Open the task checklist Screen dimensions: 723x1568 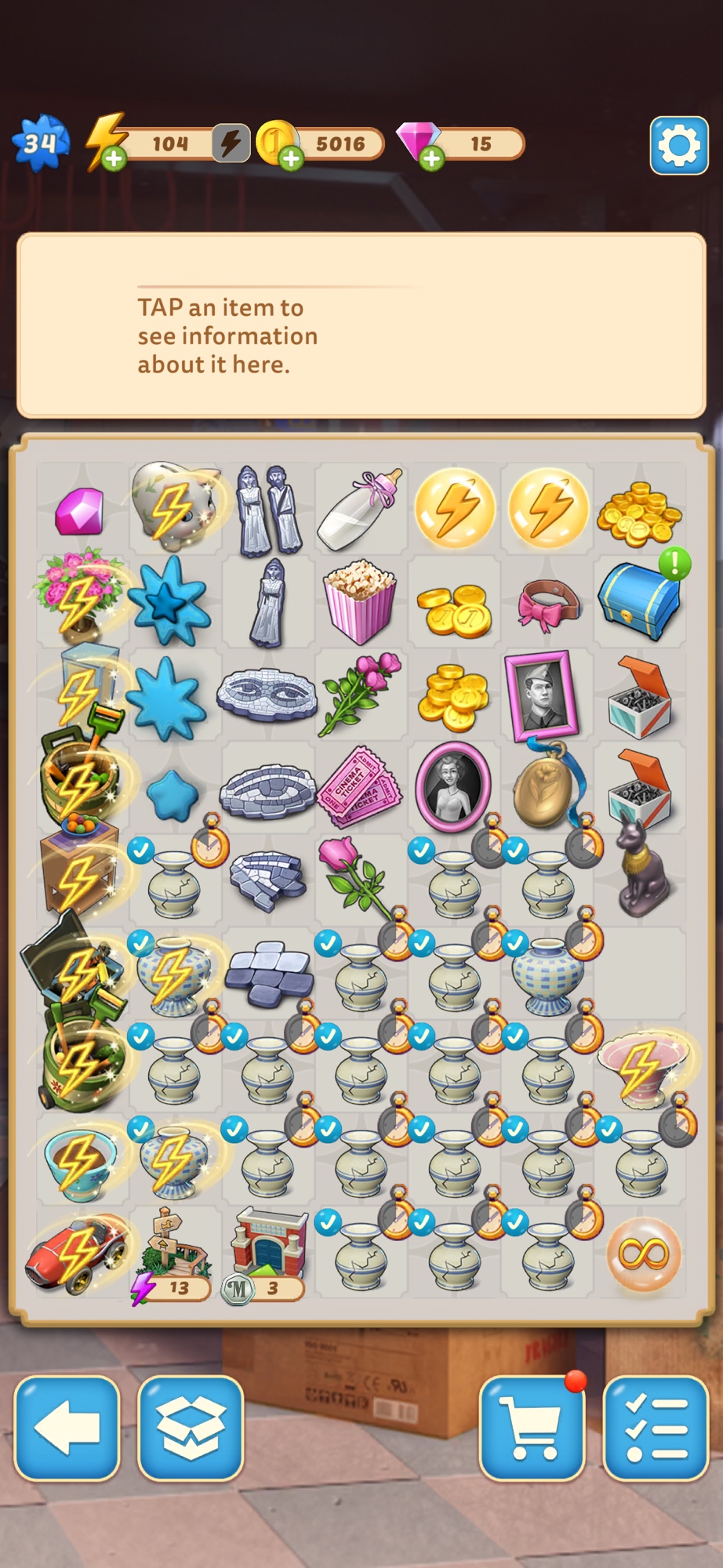pyautogui.click(x=656, y=1428)
